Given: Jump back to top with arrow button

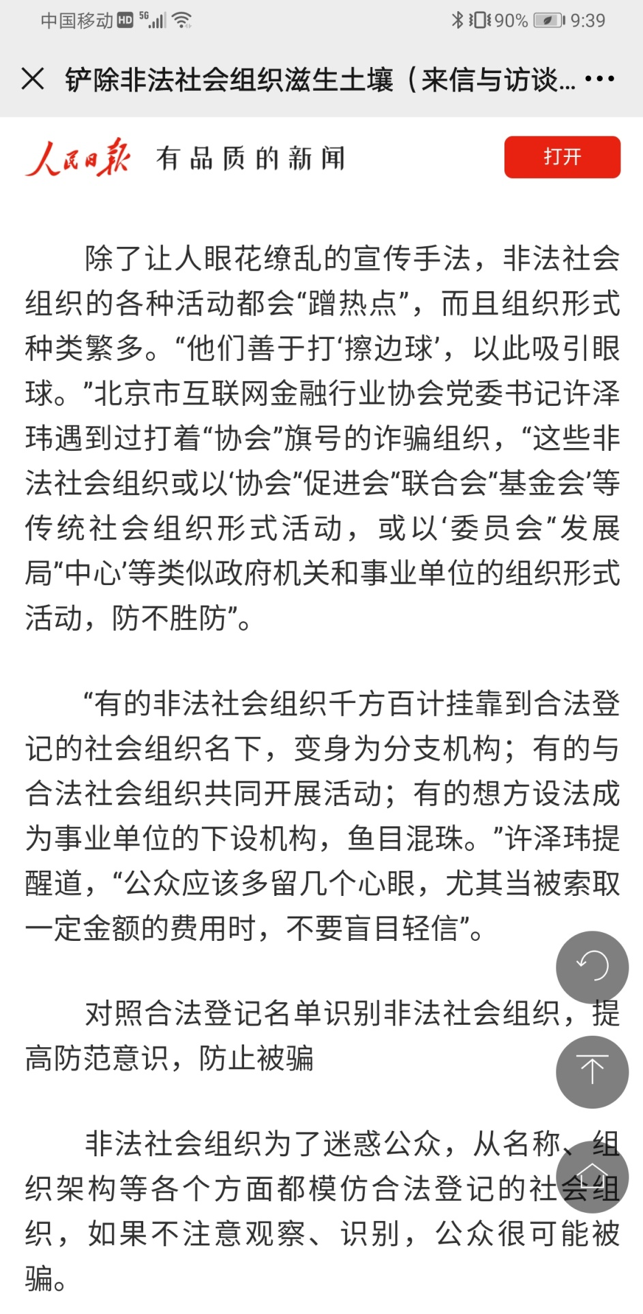Looking at the screenshot, I should point(592,1071).
